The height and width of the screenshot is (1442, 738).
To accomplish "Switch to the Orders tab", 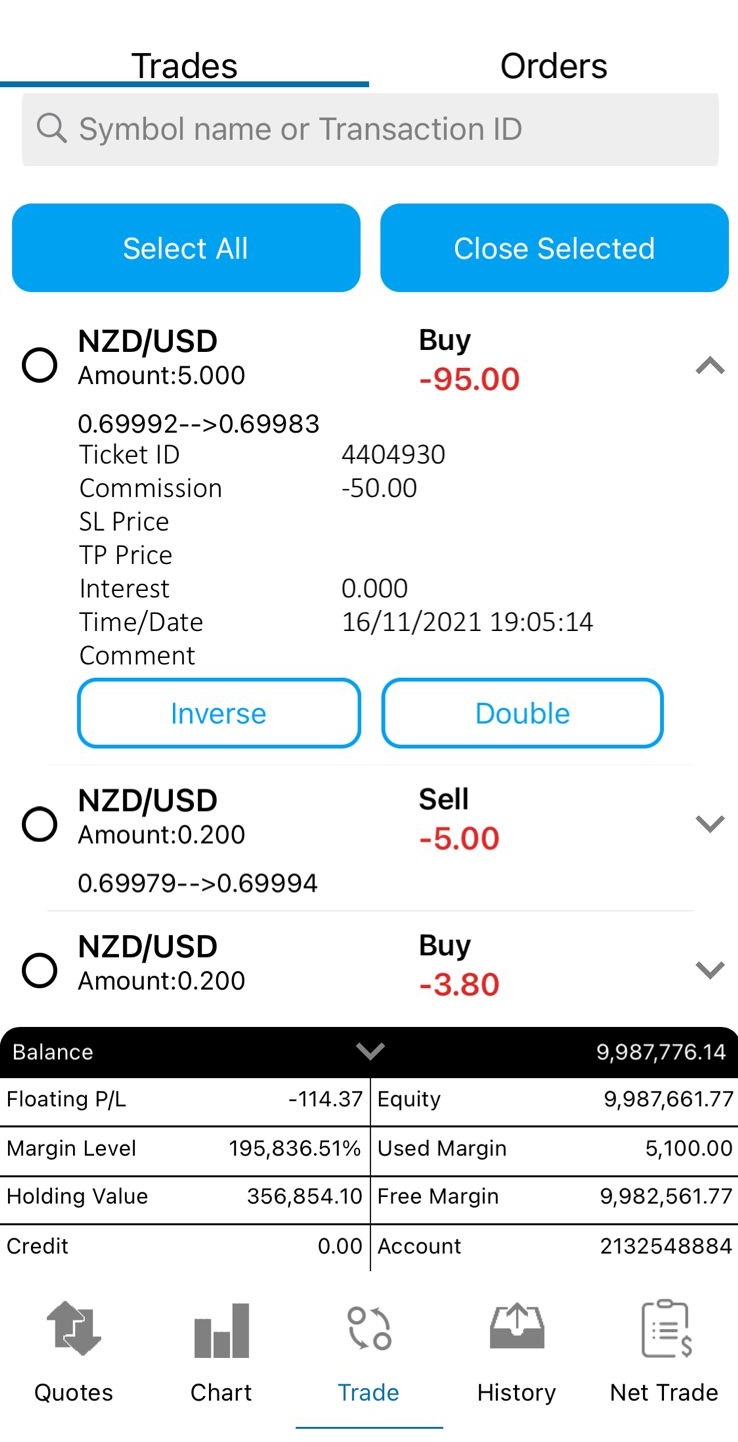I will pos(553,66).
